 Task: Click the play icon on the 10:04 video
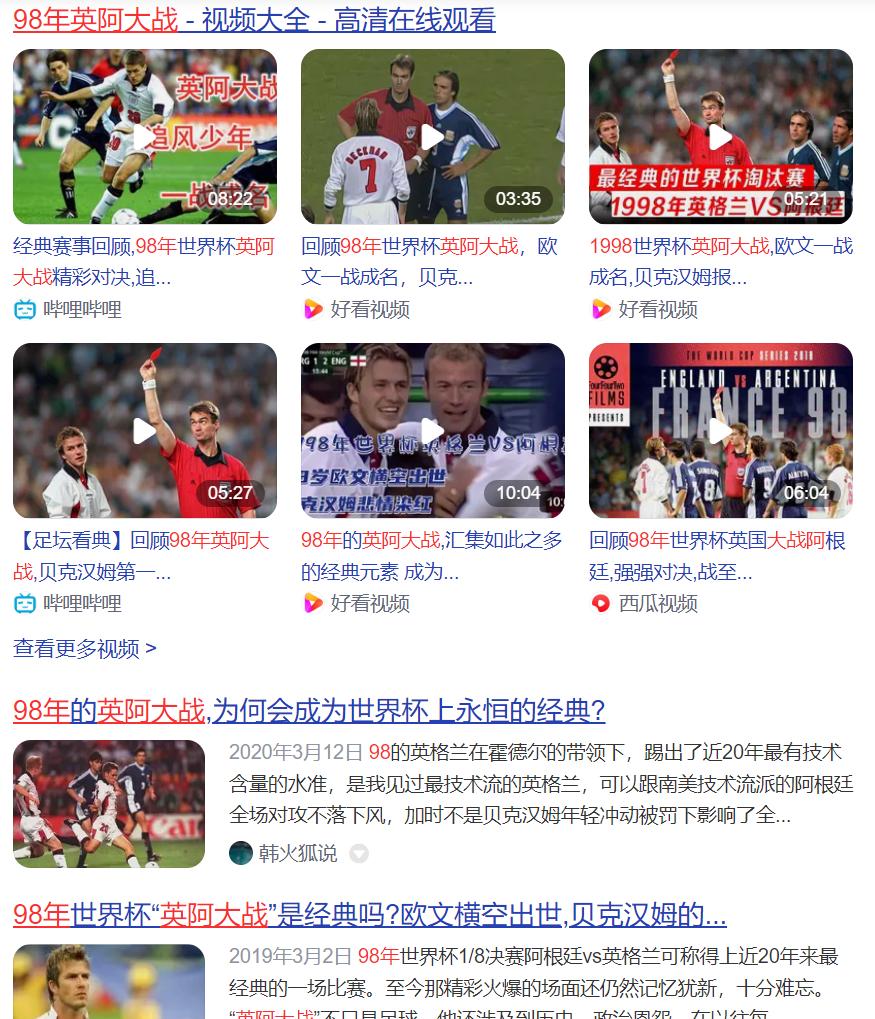tap(433, 431)
